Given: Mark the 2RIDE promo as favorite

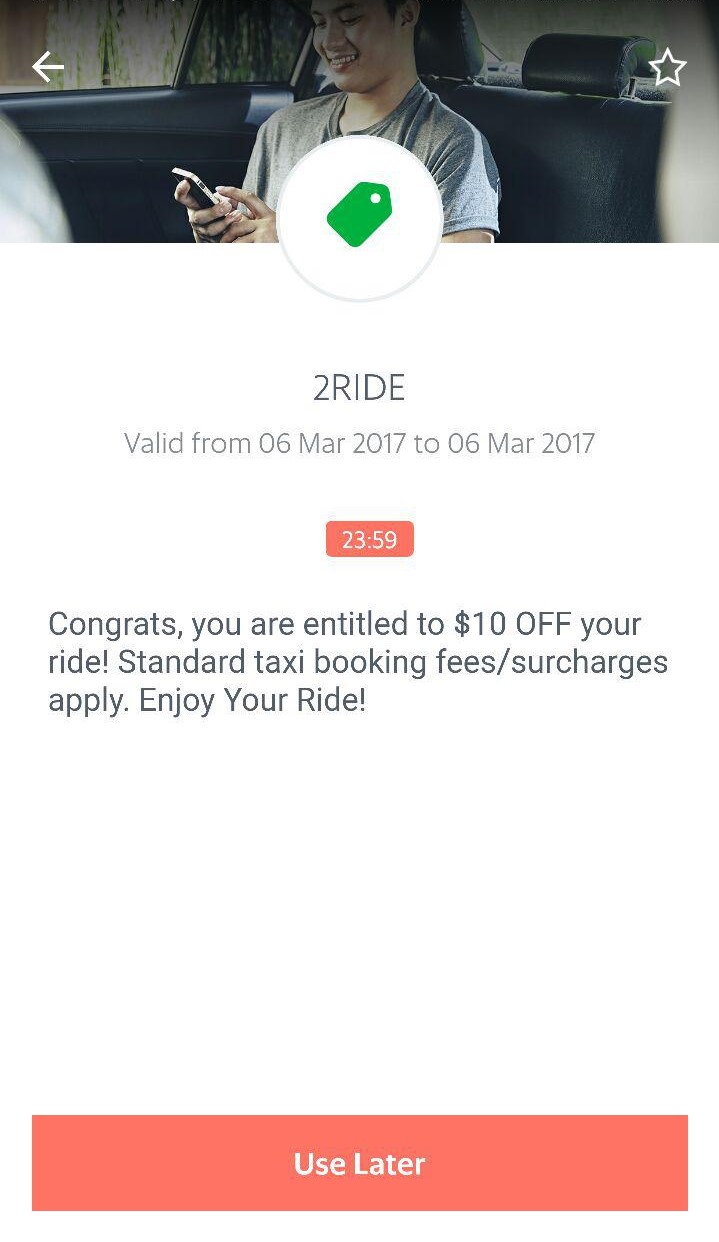Looking at the screenshot, I should coord(668,68).
